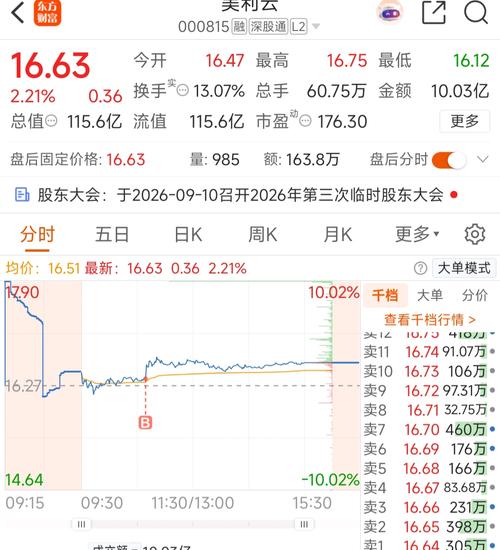Open the share icon in the header

(434, 13)
